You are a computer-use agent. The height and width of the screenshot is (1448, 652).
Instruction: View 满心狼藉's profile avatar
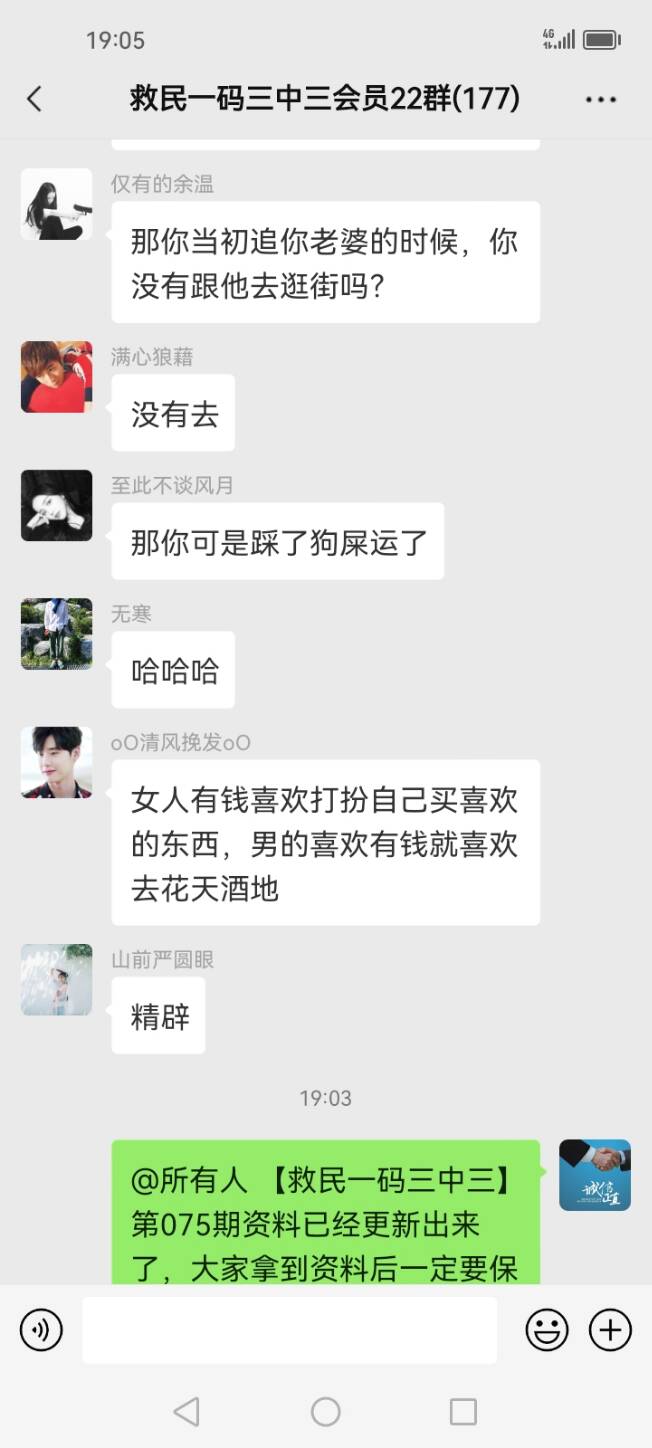tap(57, 377)
